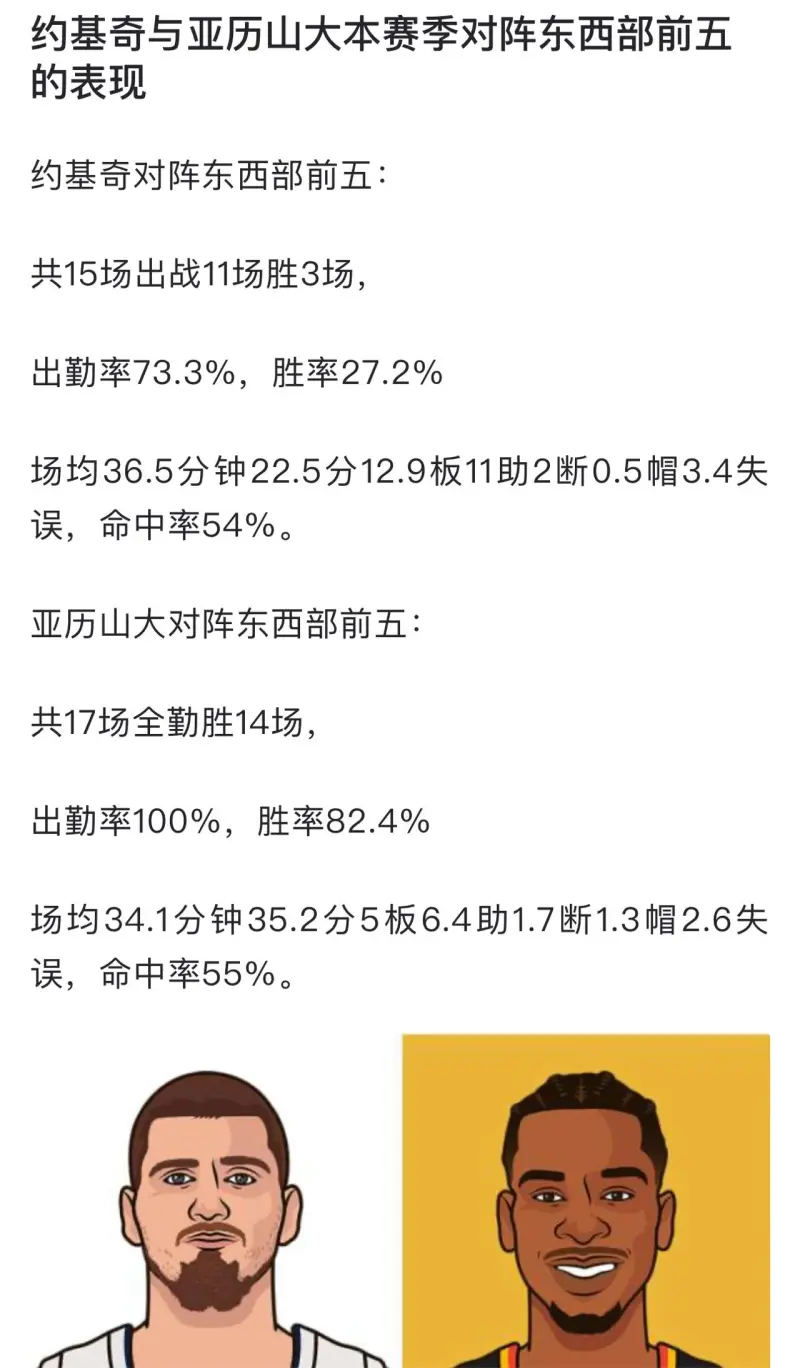Screen dimensions: 800x1368
Task: Open the yellow-background player cartoon image
Action: click(585, 1200)
